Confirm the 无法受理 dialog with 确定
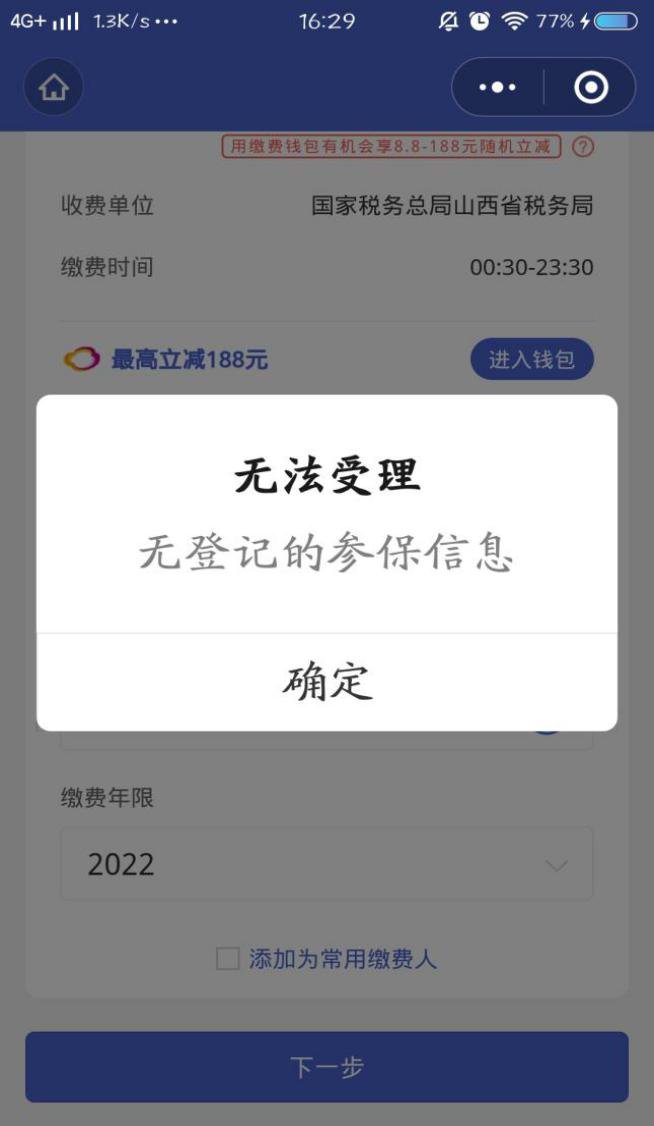The height and width of the screenshot is (1126, 654). pyautogui.click(x=327, y=682)
